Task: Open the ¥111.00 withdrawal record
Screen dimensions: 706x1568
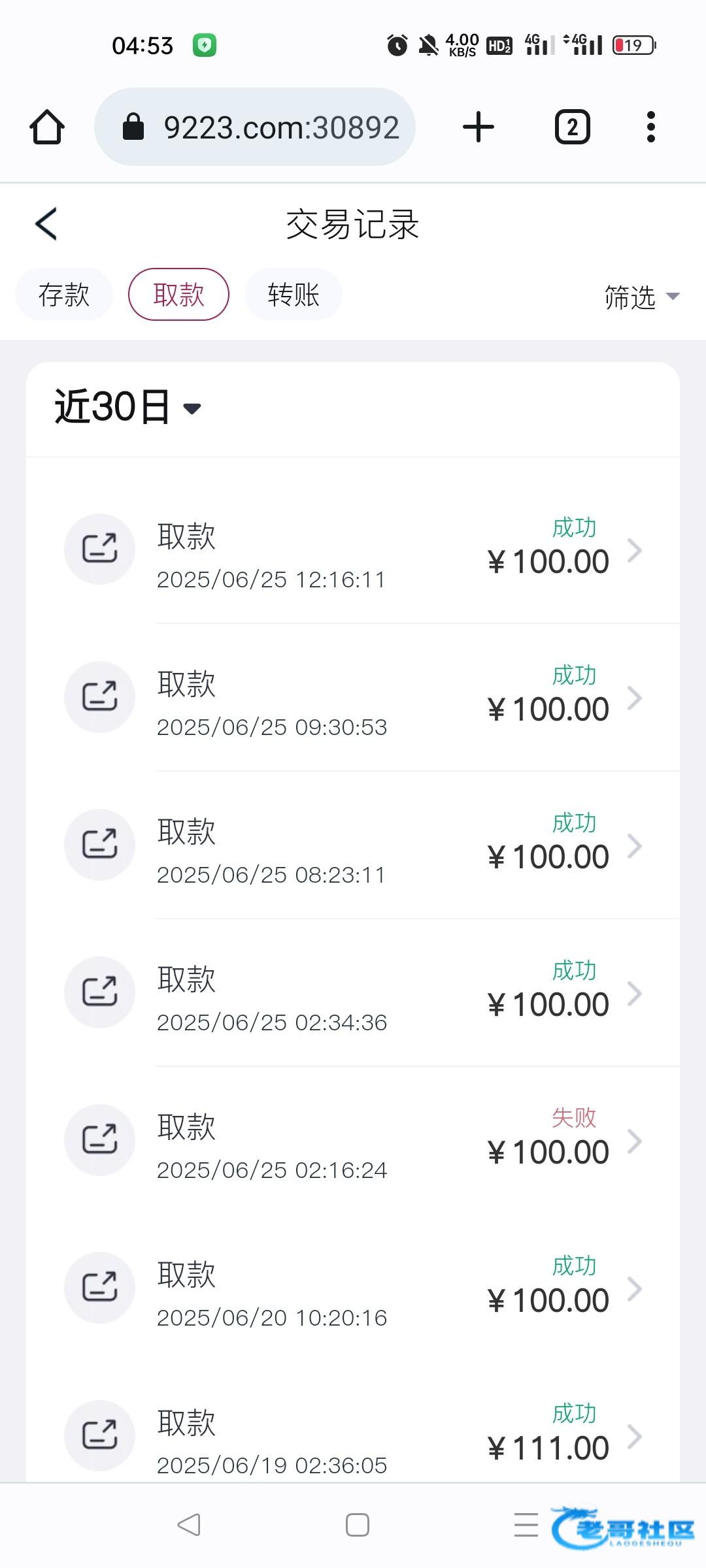Action: tap(353, 1436)
